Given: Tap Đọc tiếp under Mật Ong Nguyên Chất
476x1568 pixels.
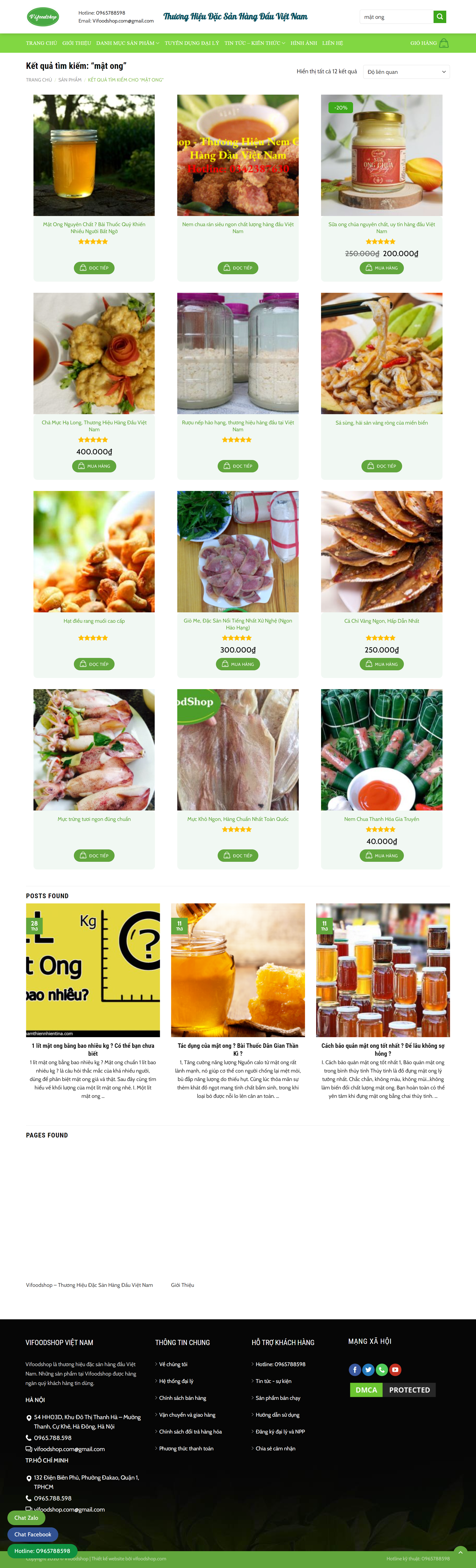Looking at the screenshot, I should coord(94,268).
